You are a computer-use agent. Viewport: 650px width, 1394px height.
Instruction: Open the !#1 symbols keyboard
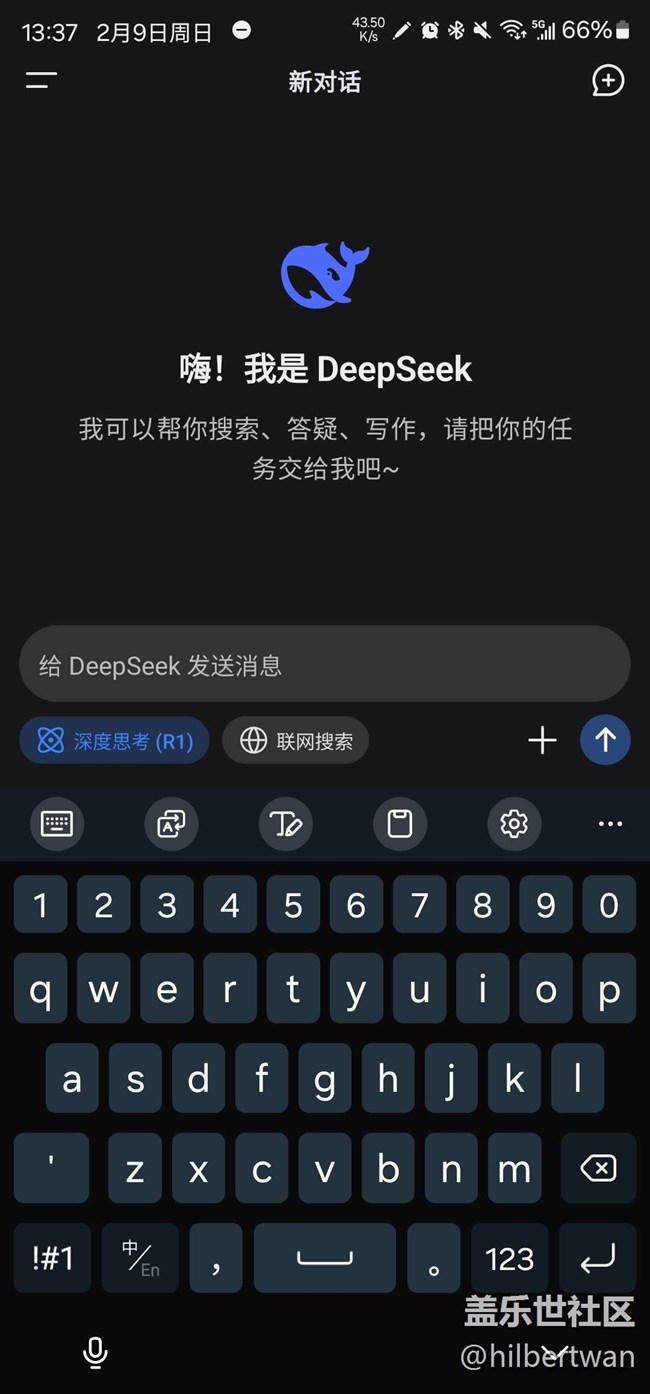click(x=52, y=1258)
